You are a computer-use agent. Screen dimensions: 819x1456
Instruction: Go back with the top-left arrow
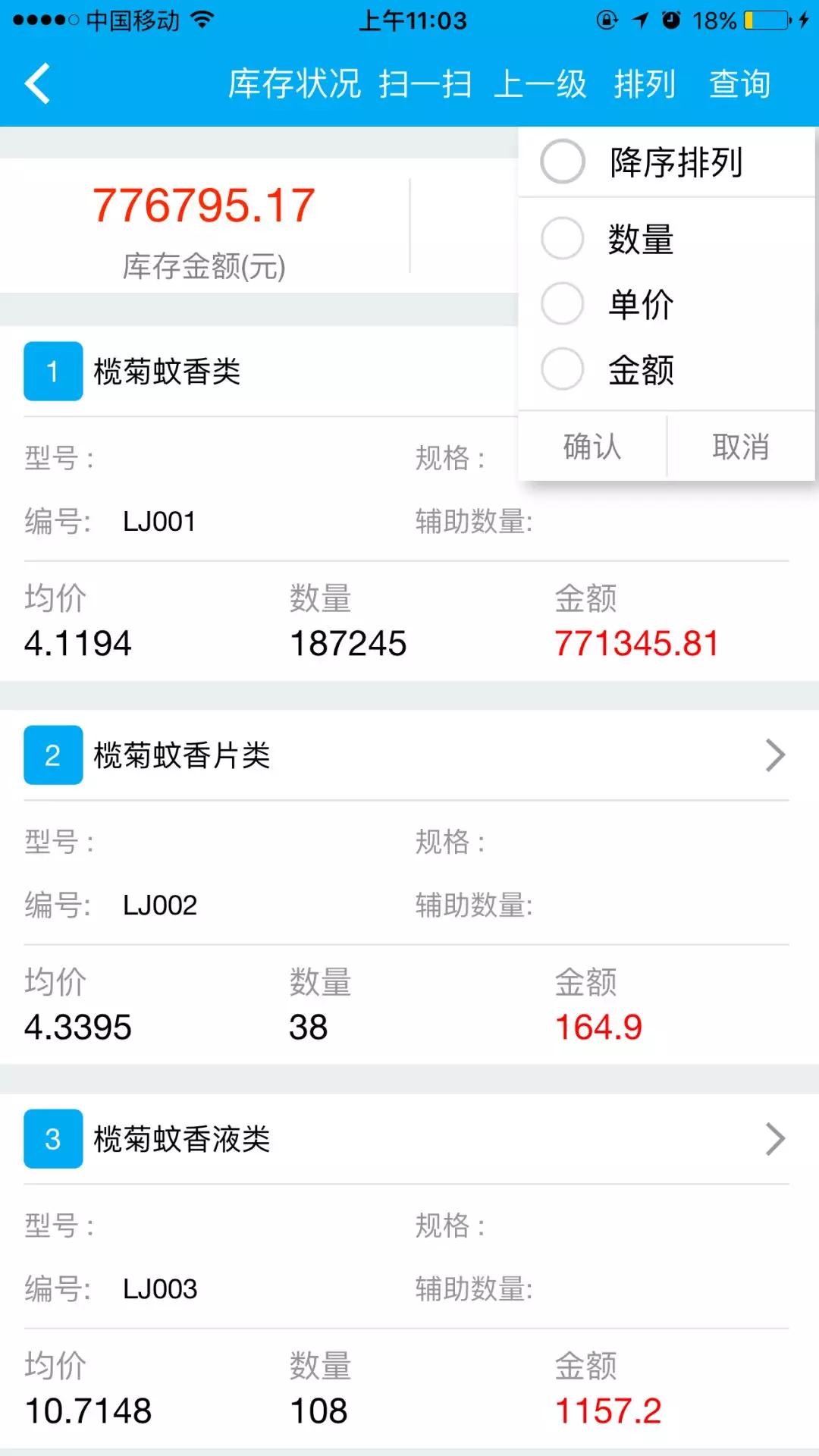pos(38,83)
